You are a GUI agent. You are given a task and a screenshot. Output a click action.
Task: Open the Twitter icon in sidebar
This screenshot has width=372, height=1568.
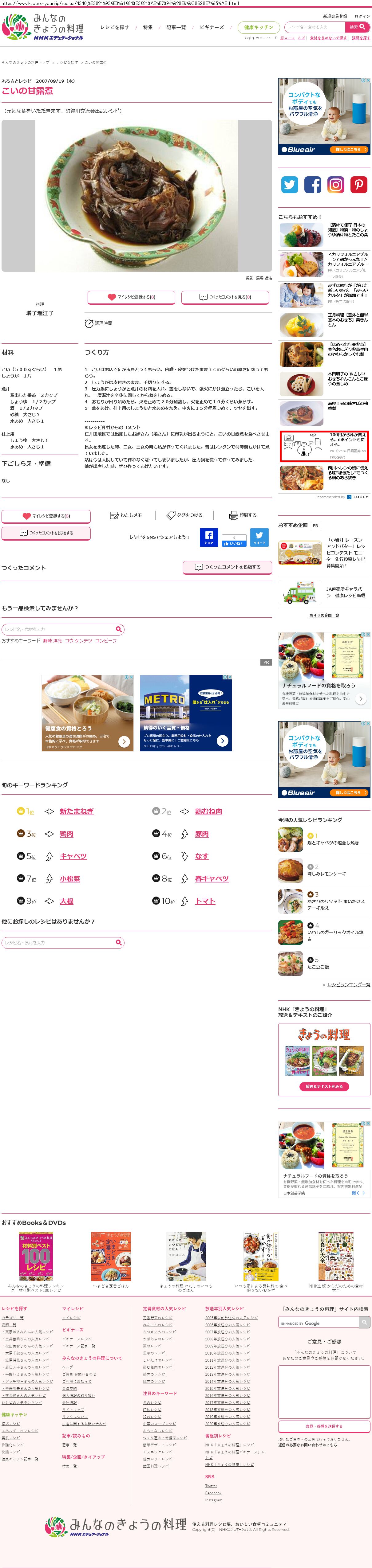pos(290,184)
